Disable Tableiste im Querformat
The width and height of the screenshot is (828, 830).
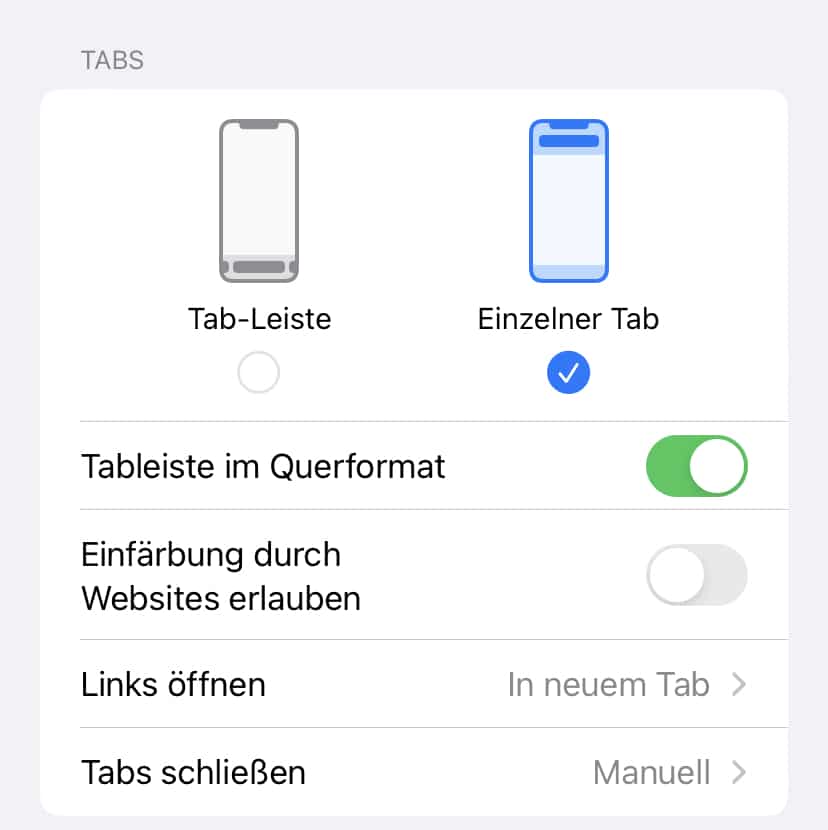[697, 466]
